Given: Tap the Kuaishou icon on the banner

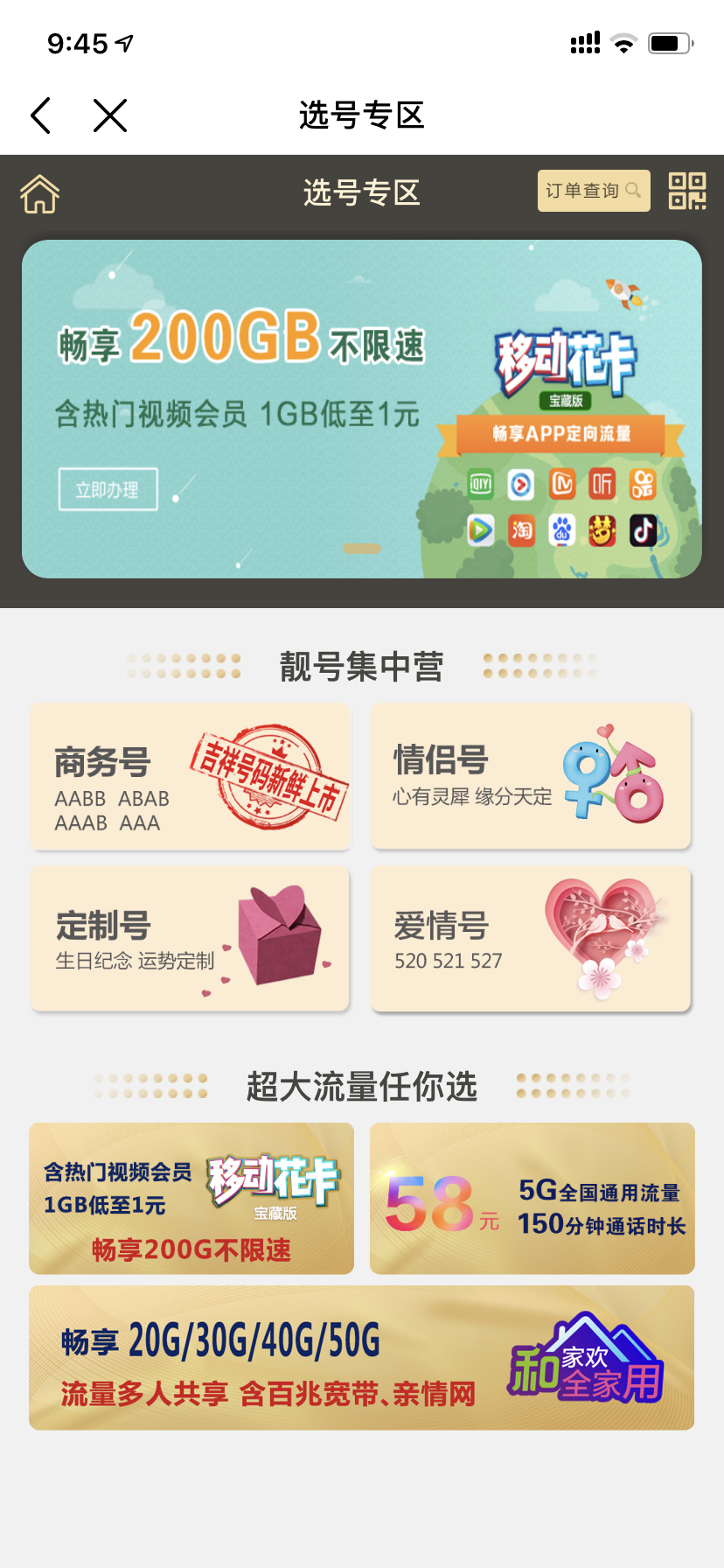Looking at the screenshot, I should [643, 484].
